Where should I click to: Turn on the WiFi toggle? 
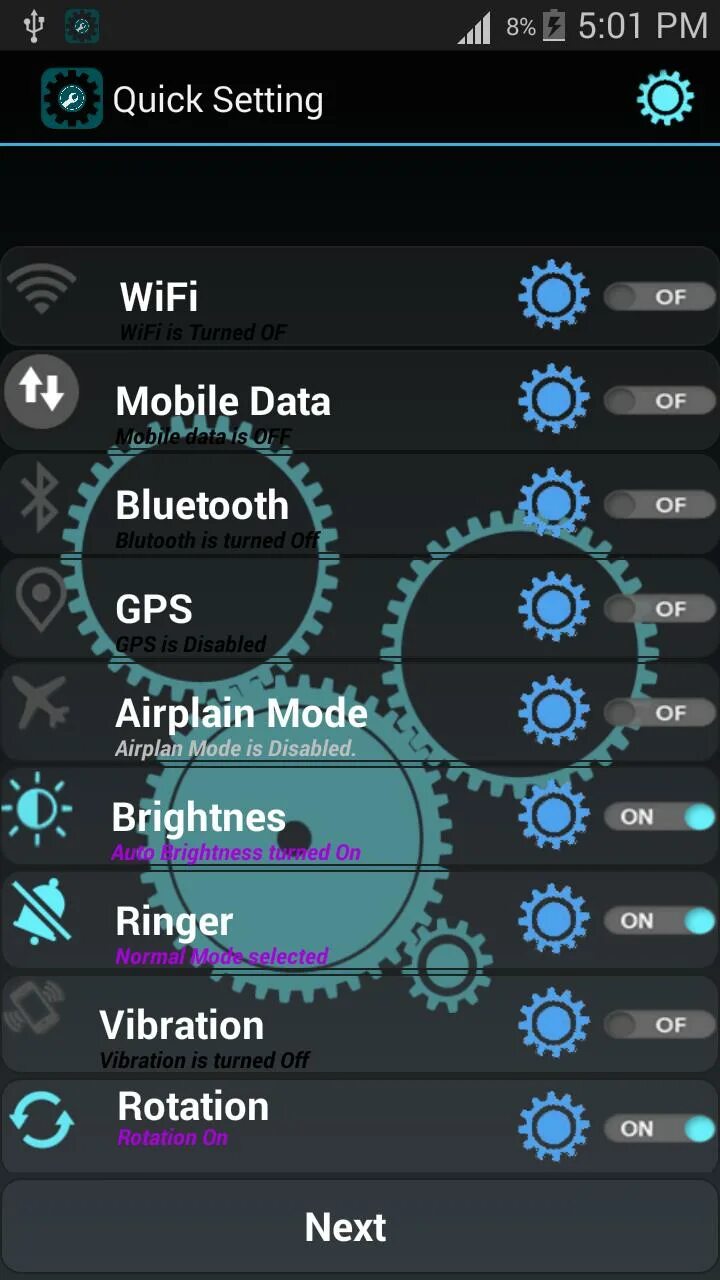point(660,297)
